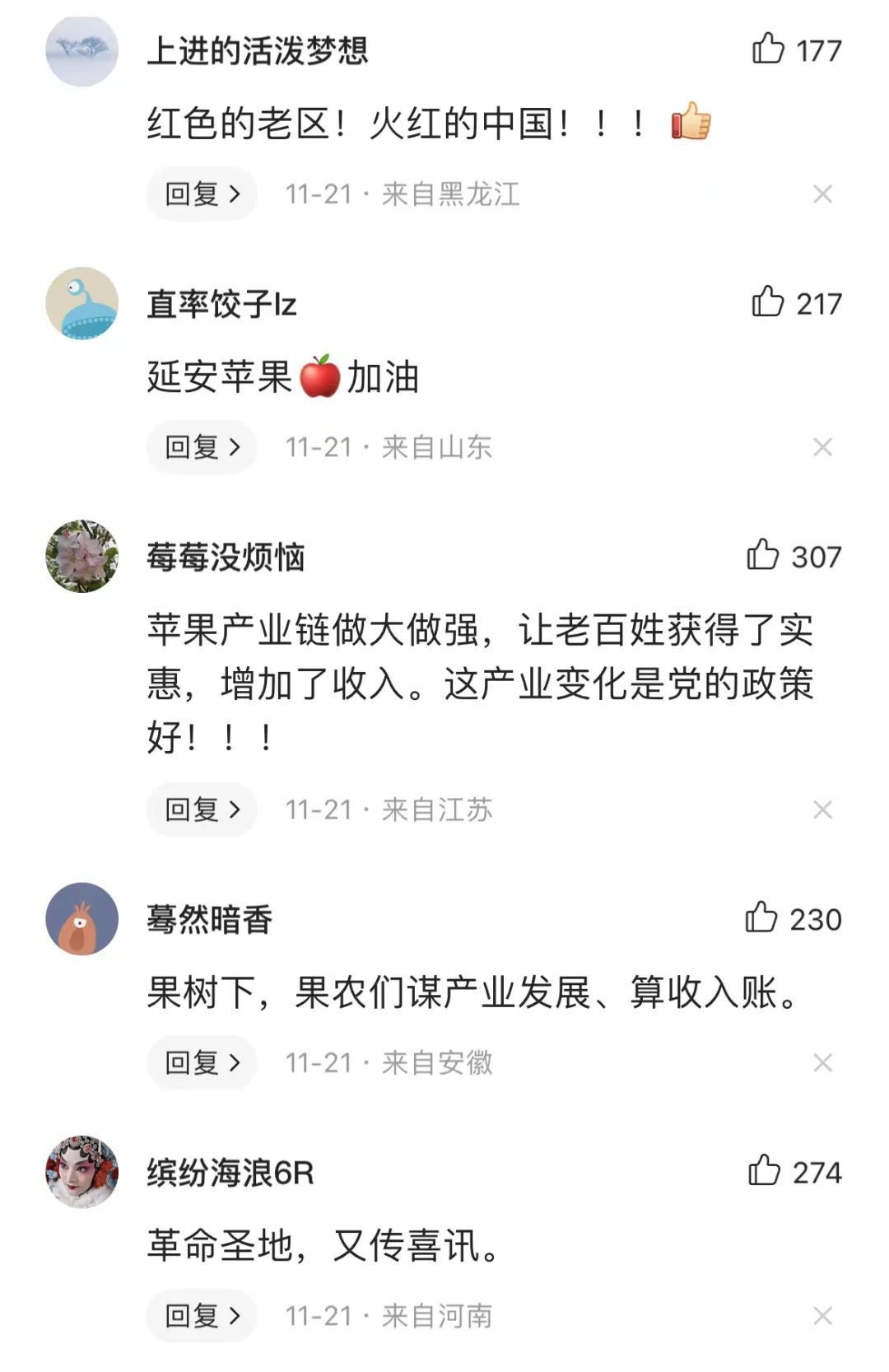The height and width of the screenshot is (1372, 889).
Task: Open 蓦然暗香's profile avatar
Action: (81, 918)
